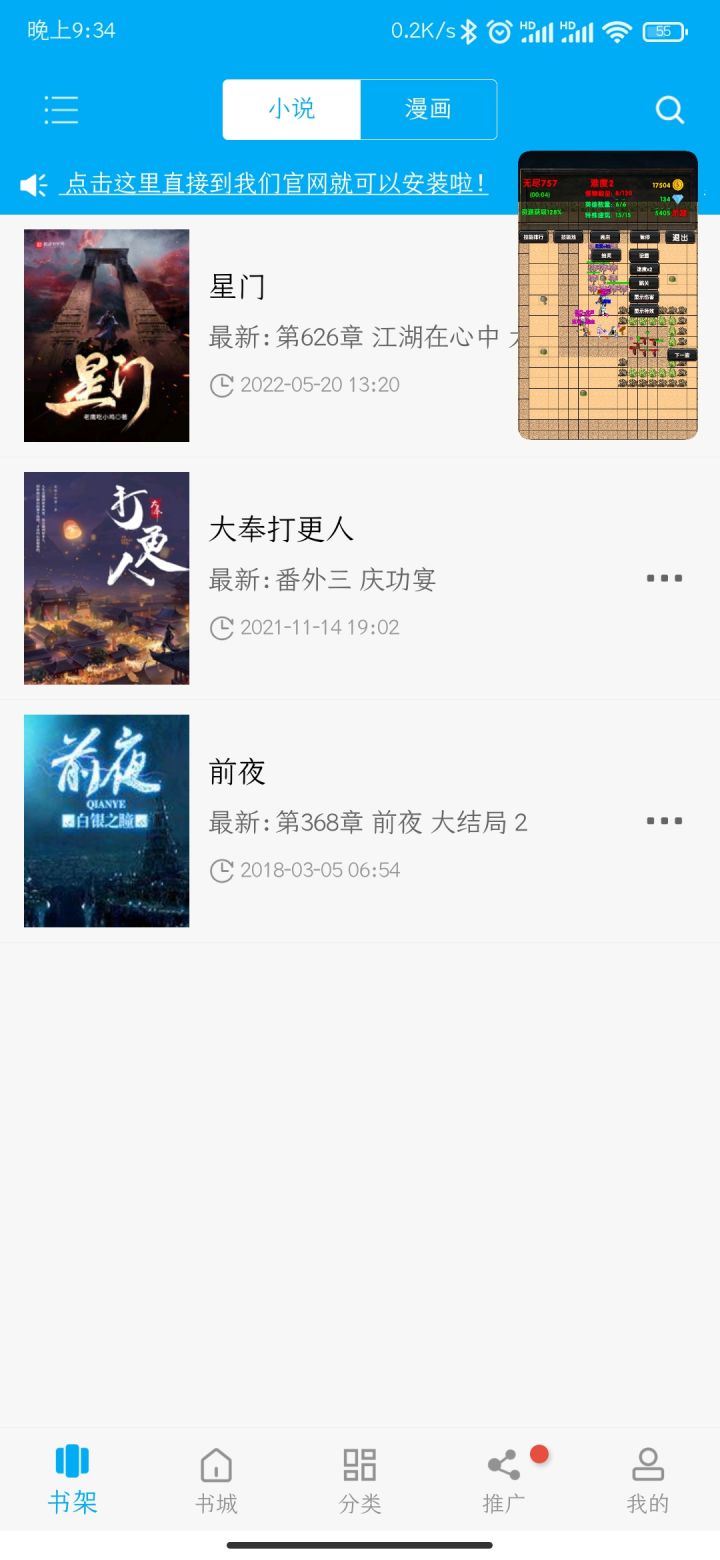Go to the 我的 profile tab
Screen dimensions: 720x1560
pyautogui.click(x=648, y=1481)
